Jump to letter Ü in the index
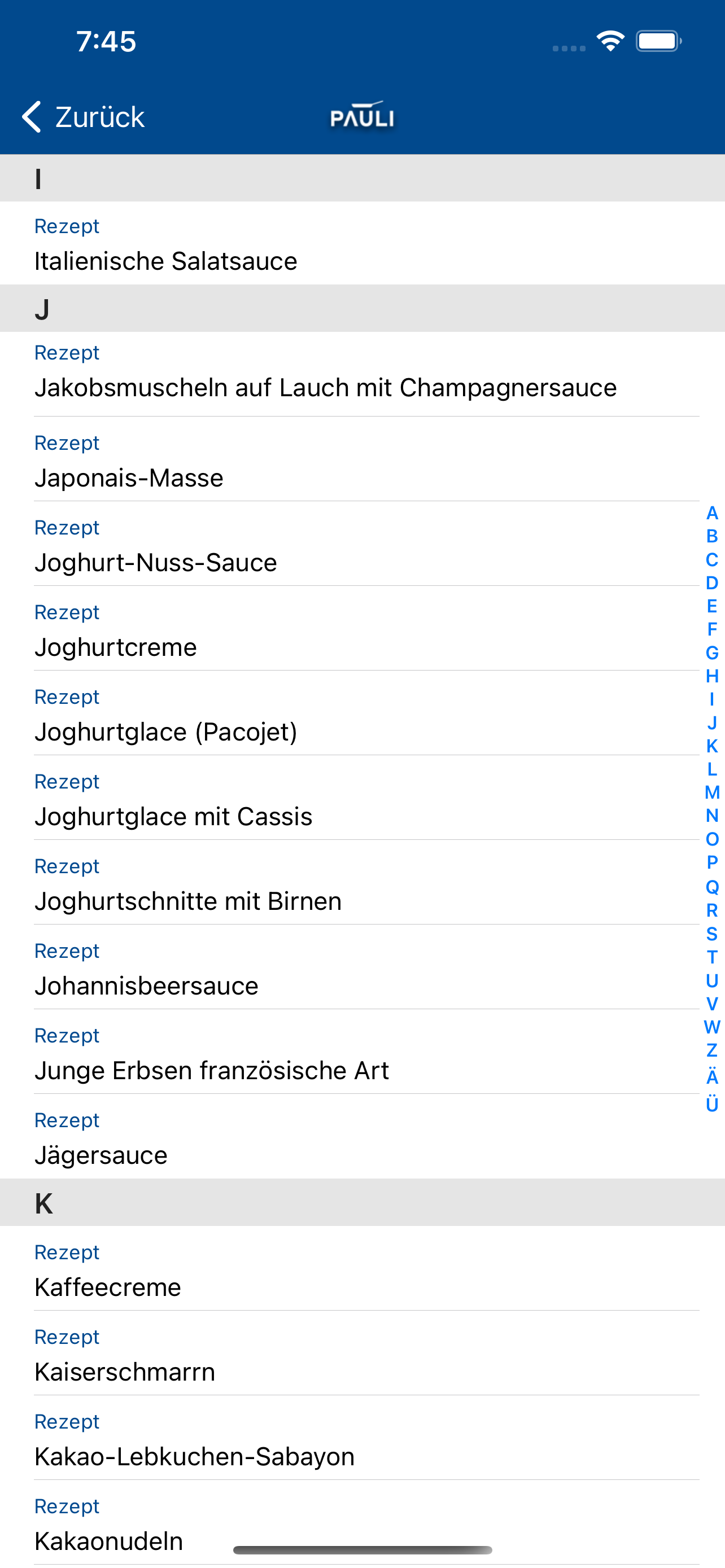725x1568 pixels. coord(711,1103)
